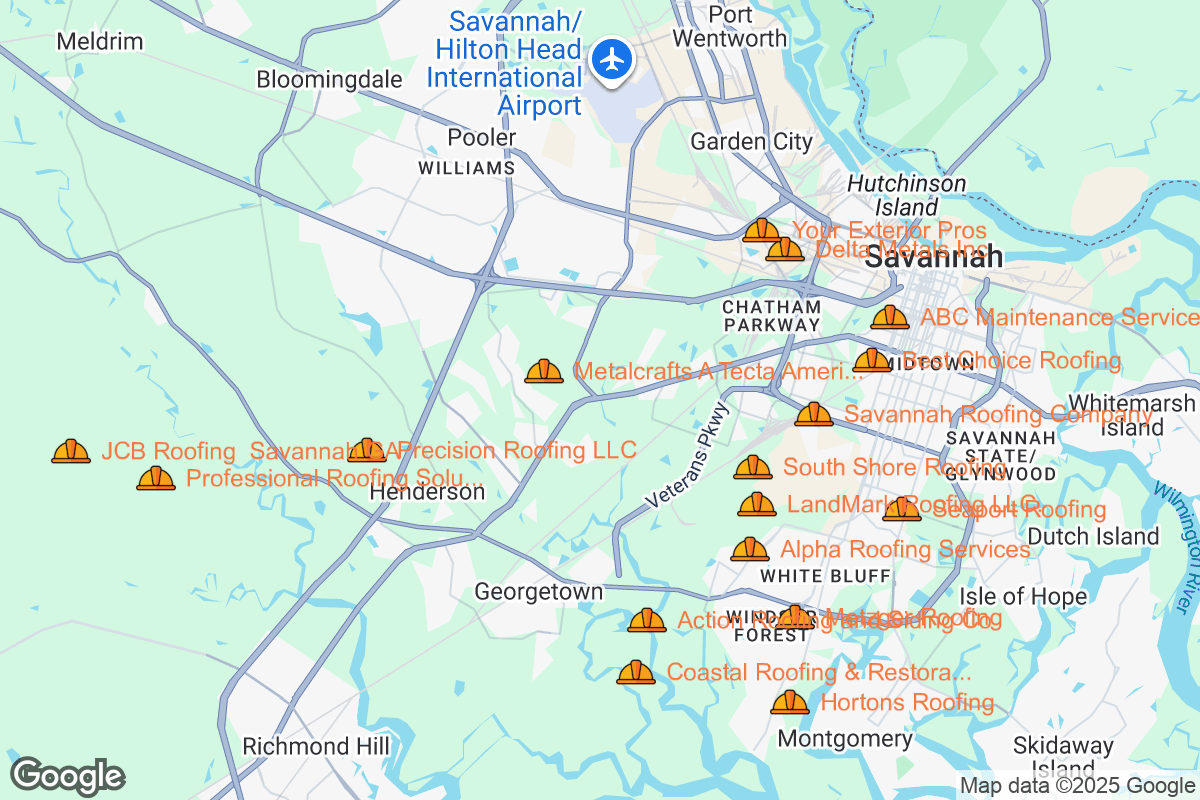Image resolution: width=1200 pixels, height=800 pixels.
Task: Select Alpha Roofing Services marker
Action: [750, 549]
